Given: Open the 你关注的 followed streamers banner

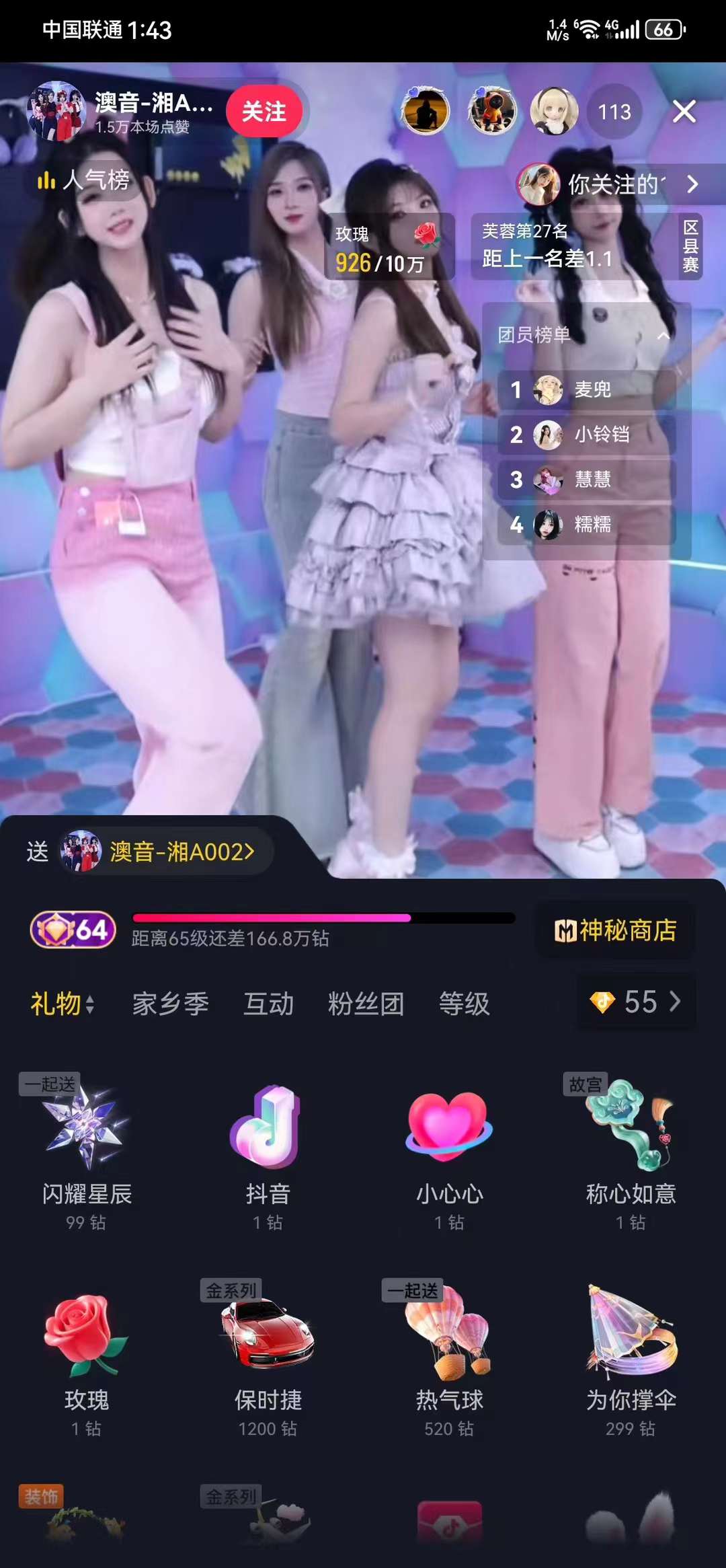Looking at the screenshot, I should (x=612, y=184).
